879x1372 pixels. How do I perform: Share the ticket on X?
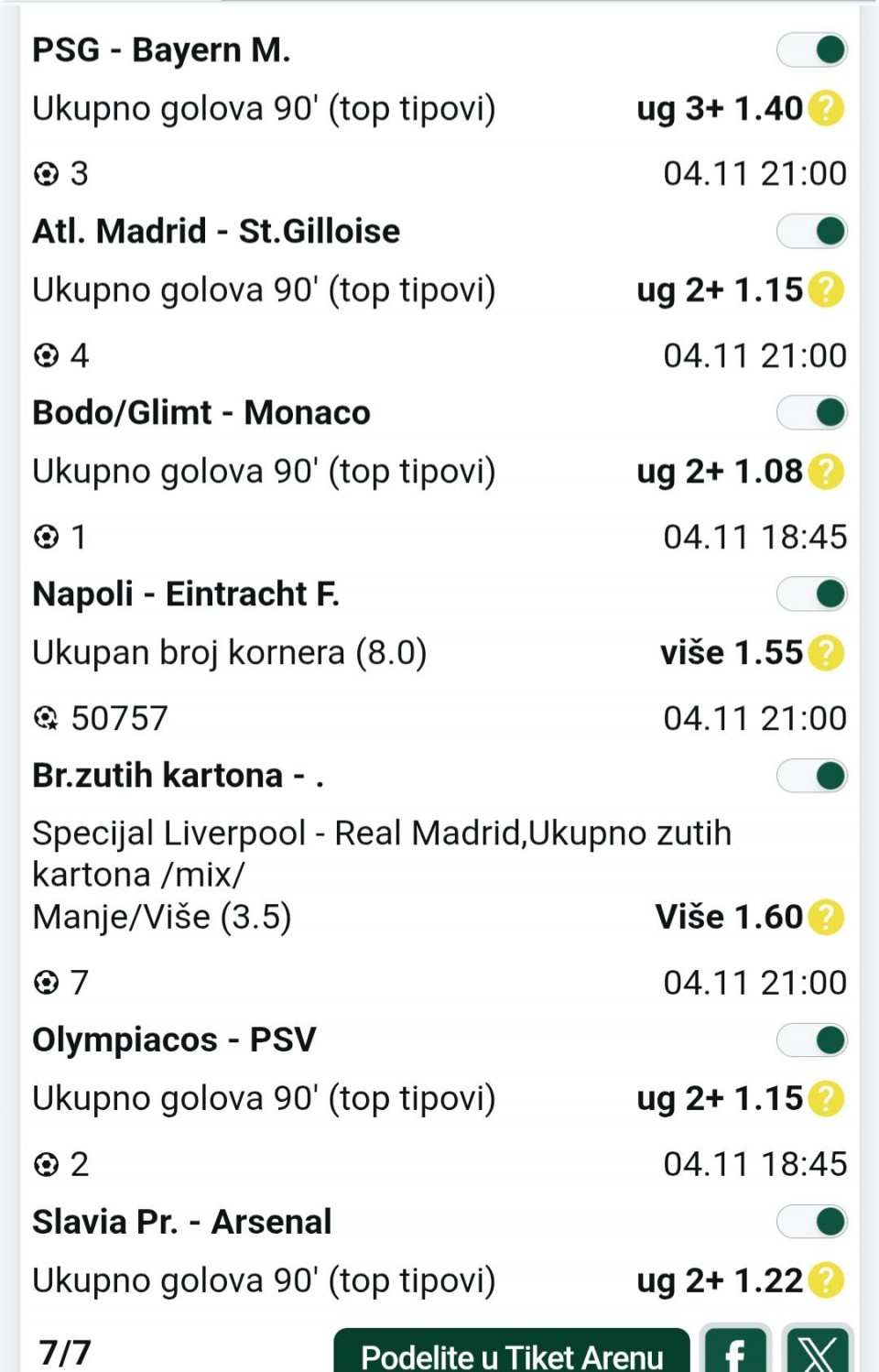click(818, 1352)
